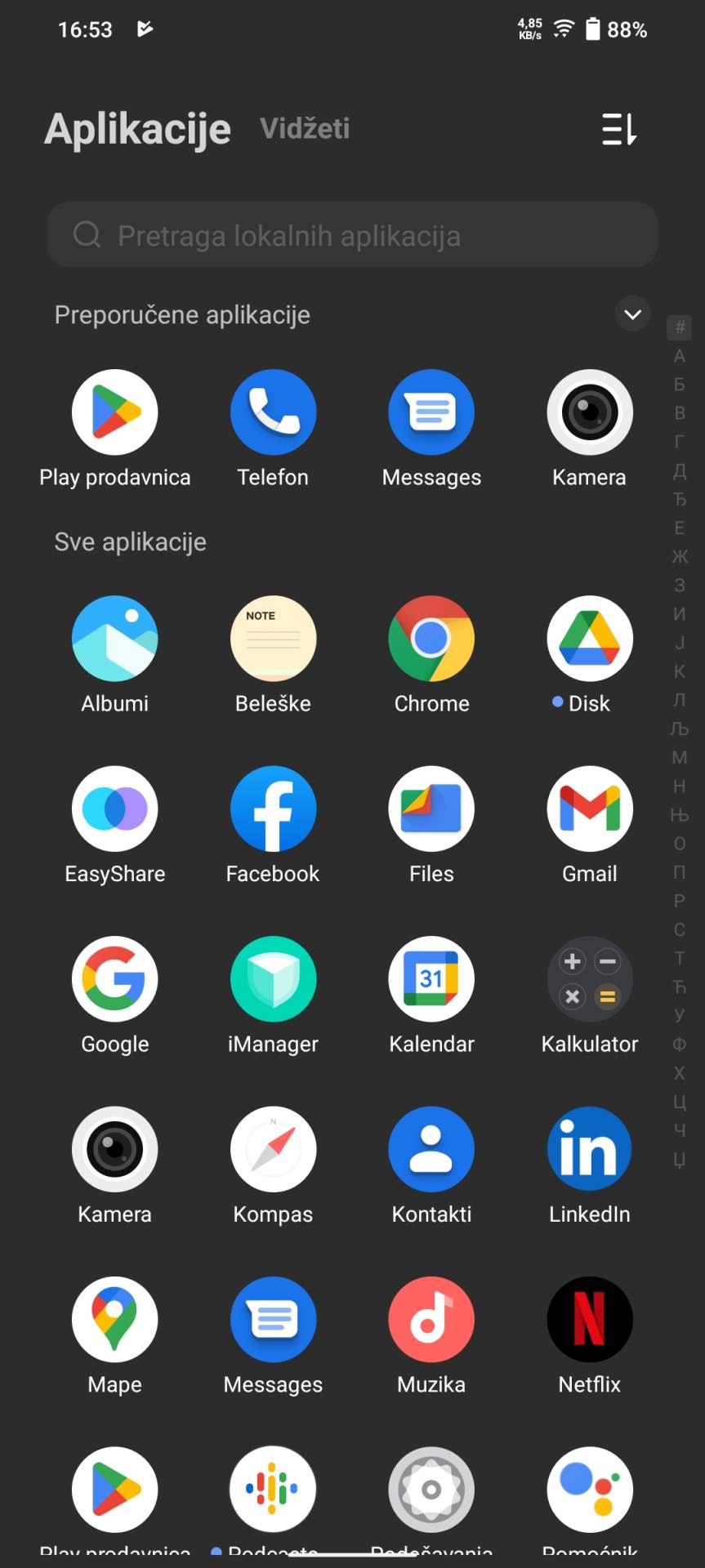Tap the local apps search field
The height and width of the screenshot is (1568, 705).
[x=352, y=234]
